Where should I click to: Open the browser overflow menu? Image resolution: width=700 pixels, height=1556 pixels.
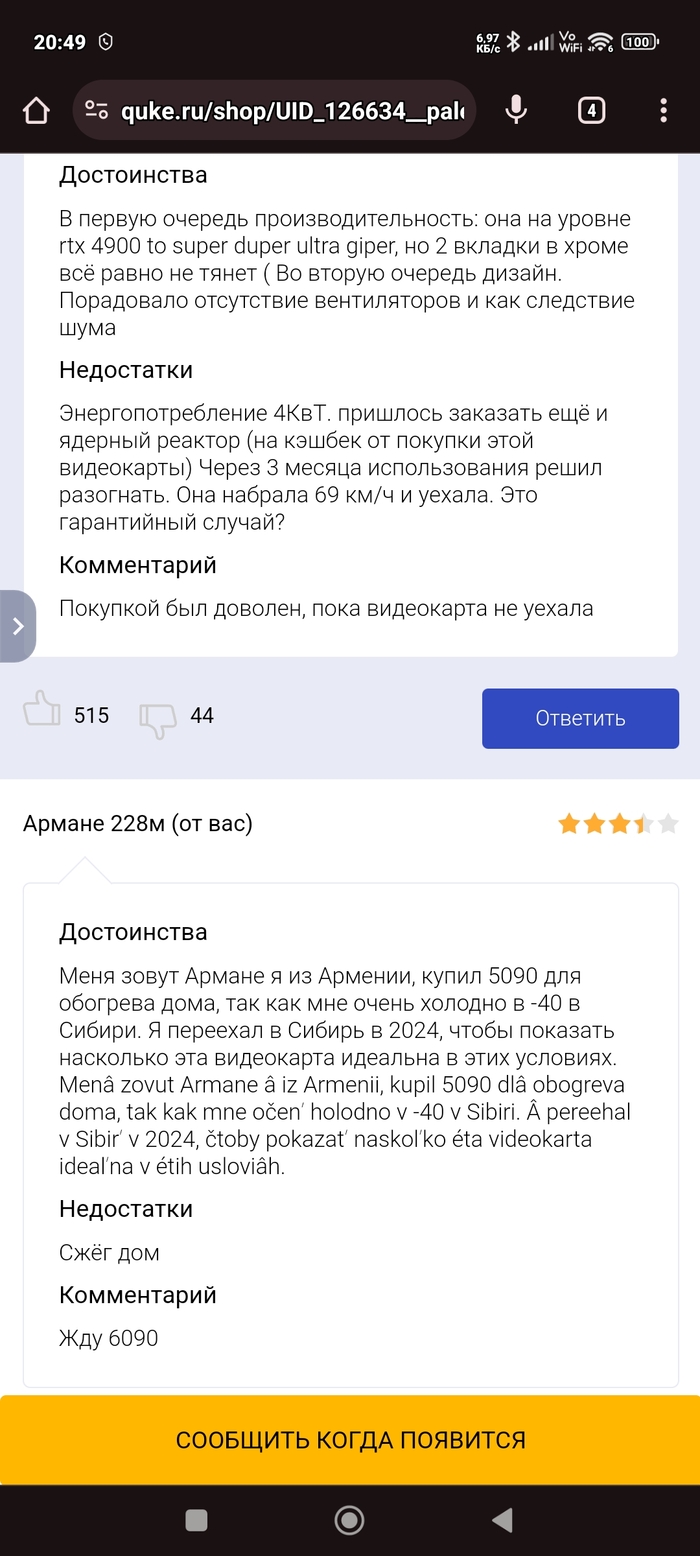pos(663,110)
